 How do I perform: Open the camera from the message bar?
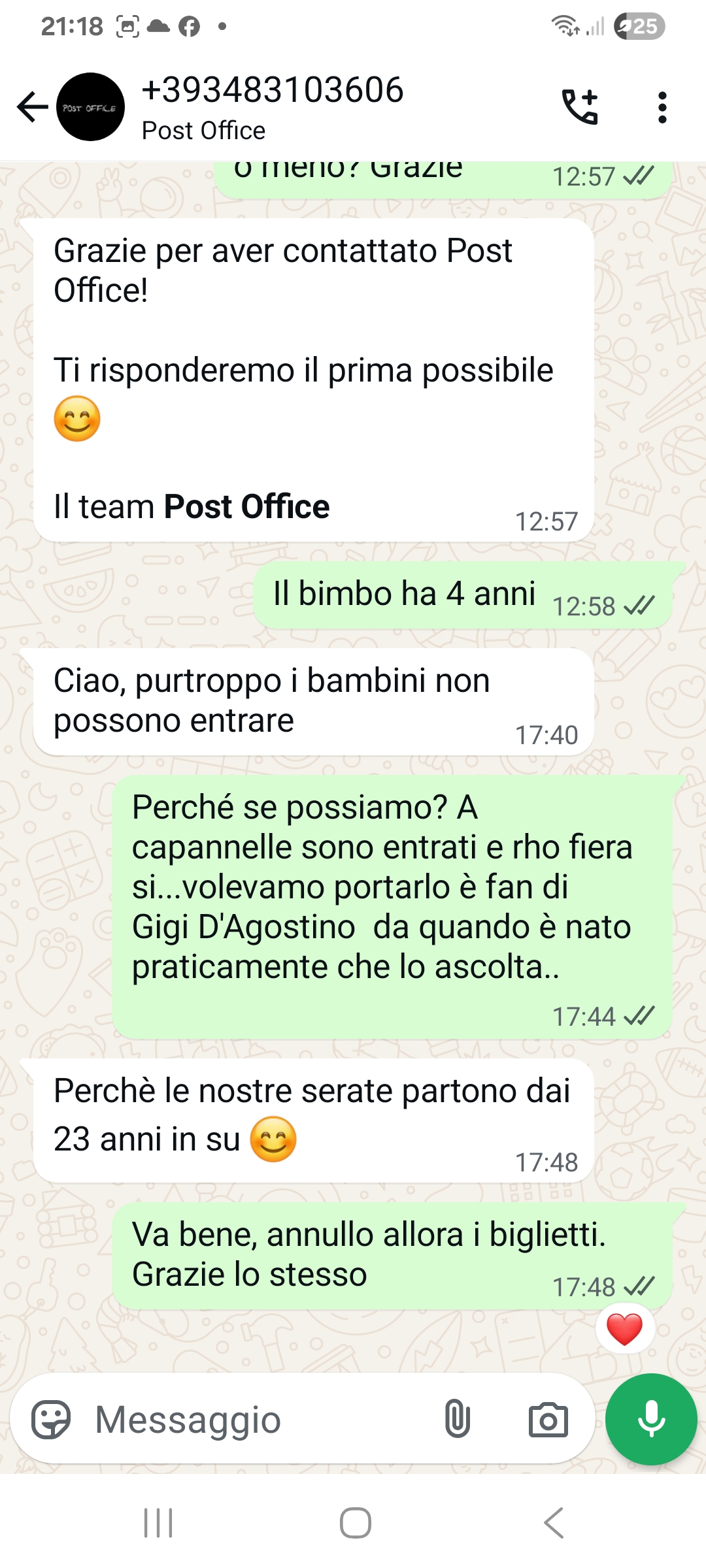click(548, 1419)
